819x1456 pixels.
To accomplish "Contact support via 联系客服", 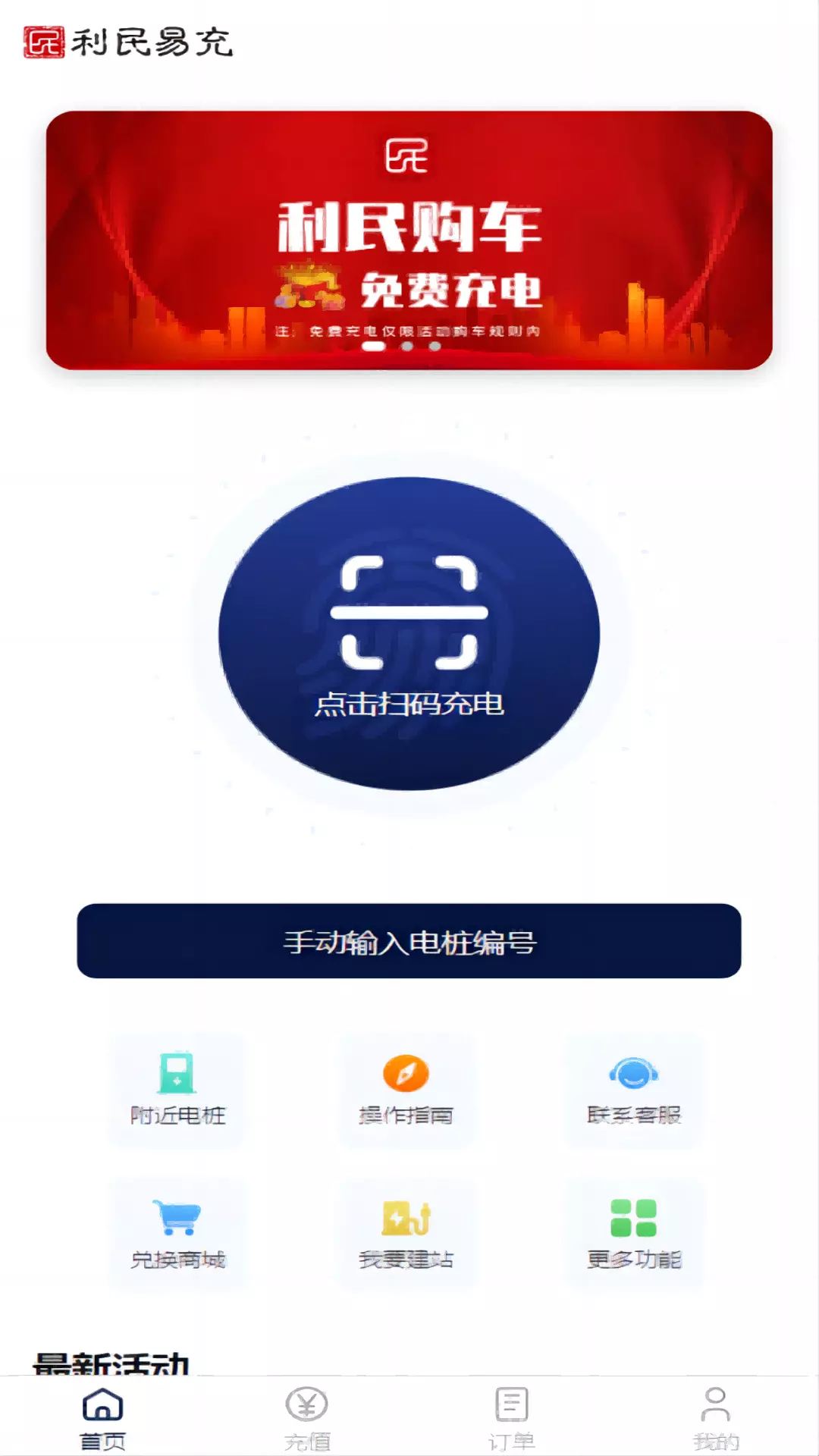I will click(634, 1090).
